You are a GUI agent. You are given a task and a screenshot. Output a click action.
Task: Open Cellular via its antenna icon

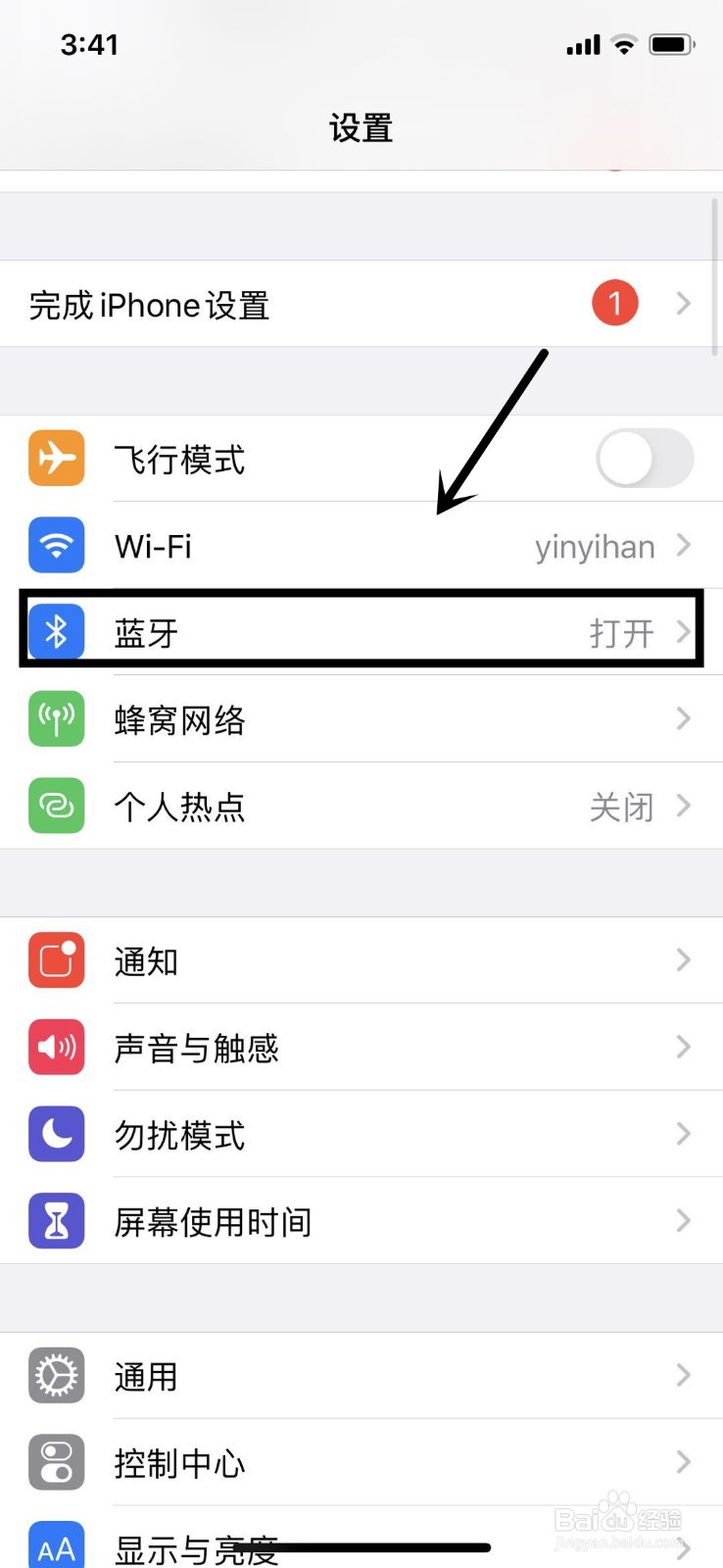click(x=56, y=719)
